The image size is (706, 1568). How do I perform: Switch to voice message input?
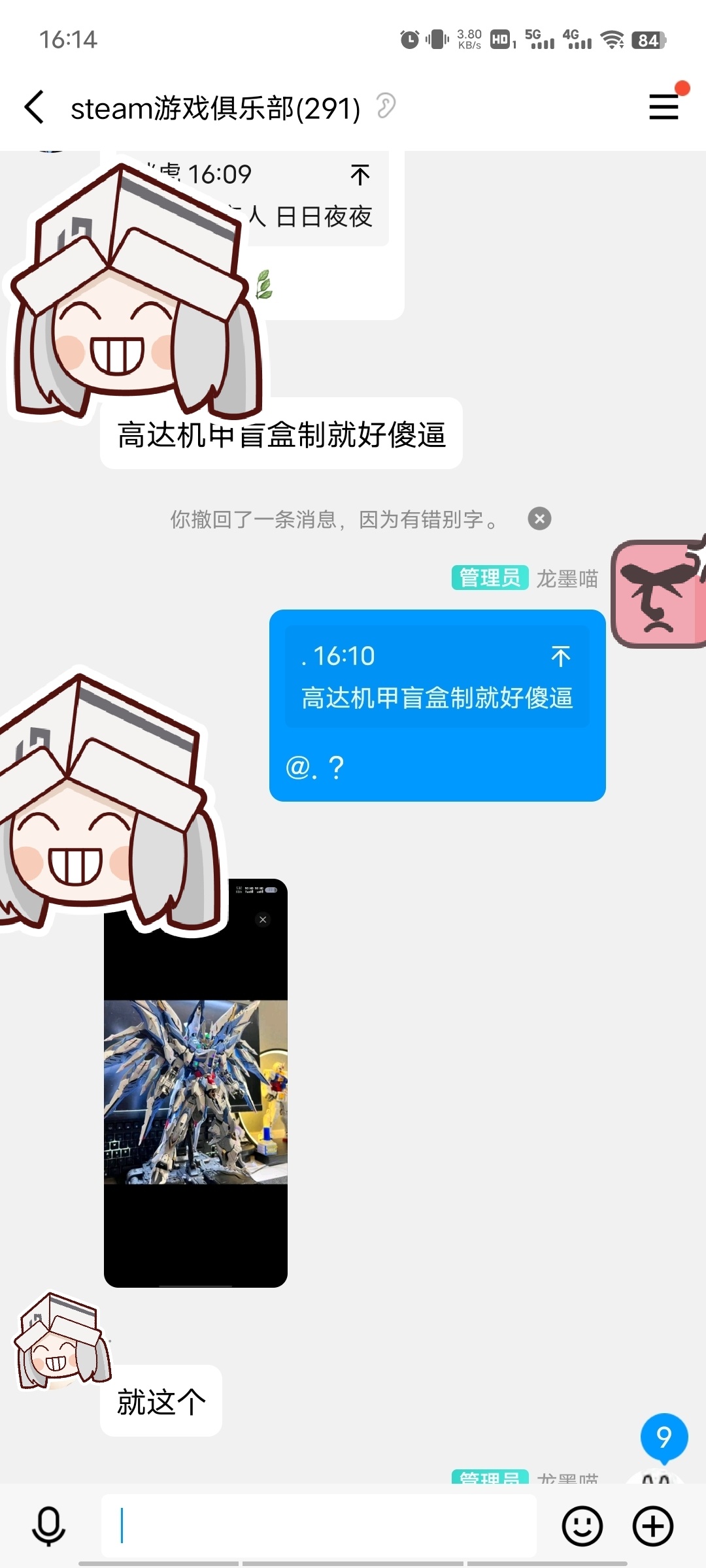49,1526
